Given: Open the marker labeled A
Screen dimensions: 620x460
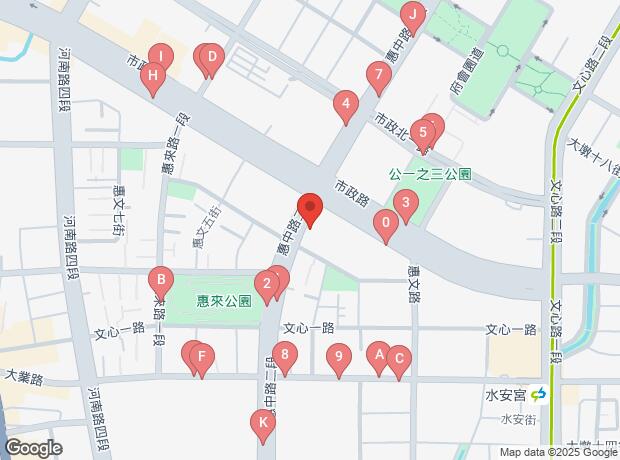Looking at the screenshot, I should coord(378,354).
